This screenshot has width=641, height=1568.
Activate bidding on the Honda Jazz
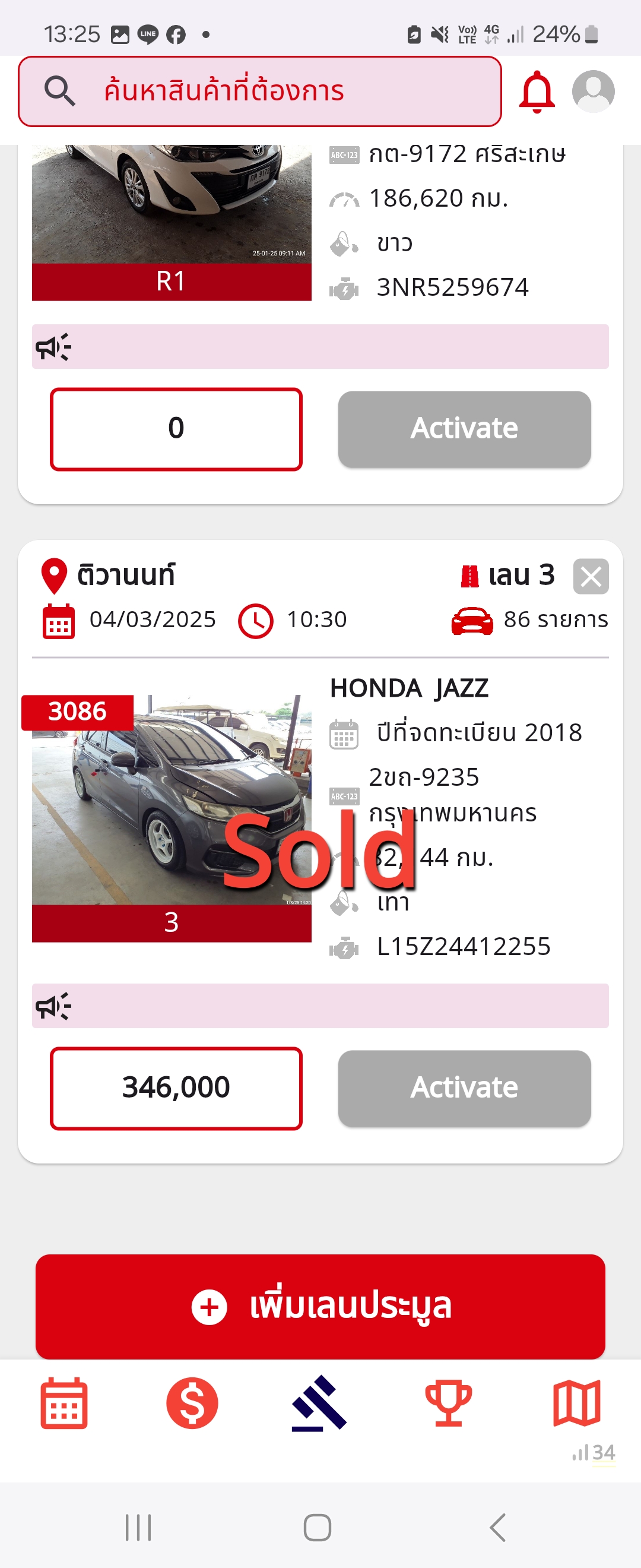(x=464, y=1088)
